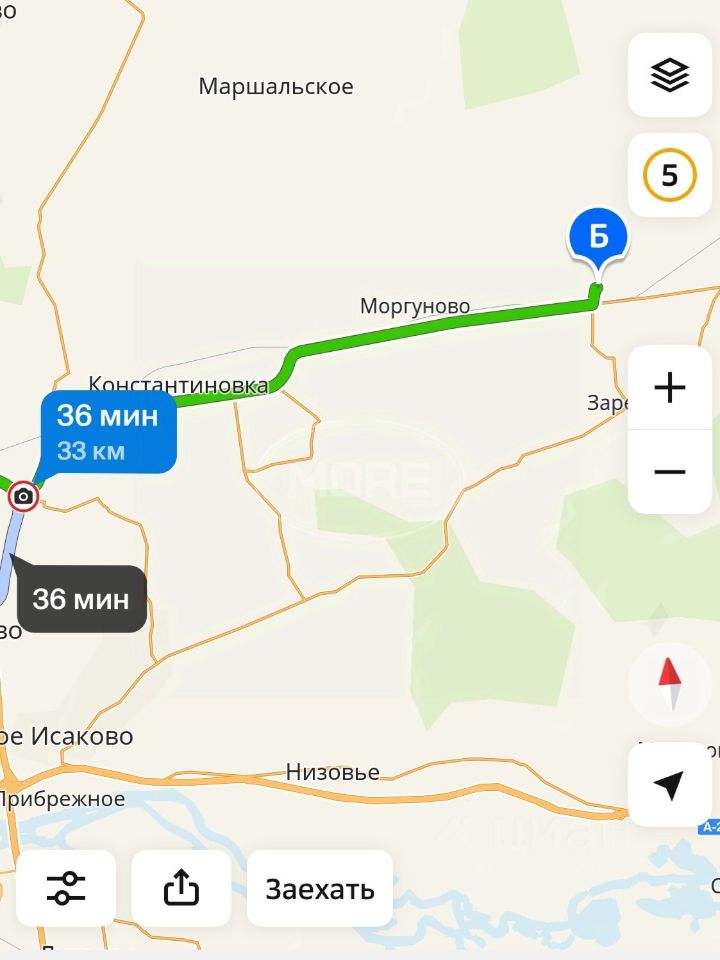720x960 pixels.
Task: Open route settings sliders
Action: click(66, 888)
